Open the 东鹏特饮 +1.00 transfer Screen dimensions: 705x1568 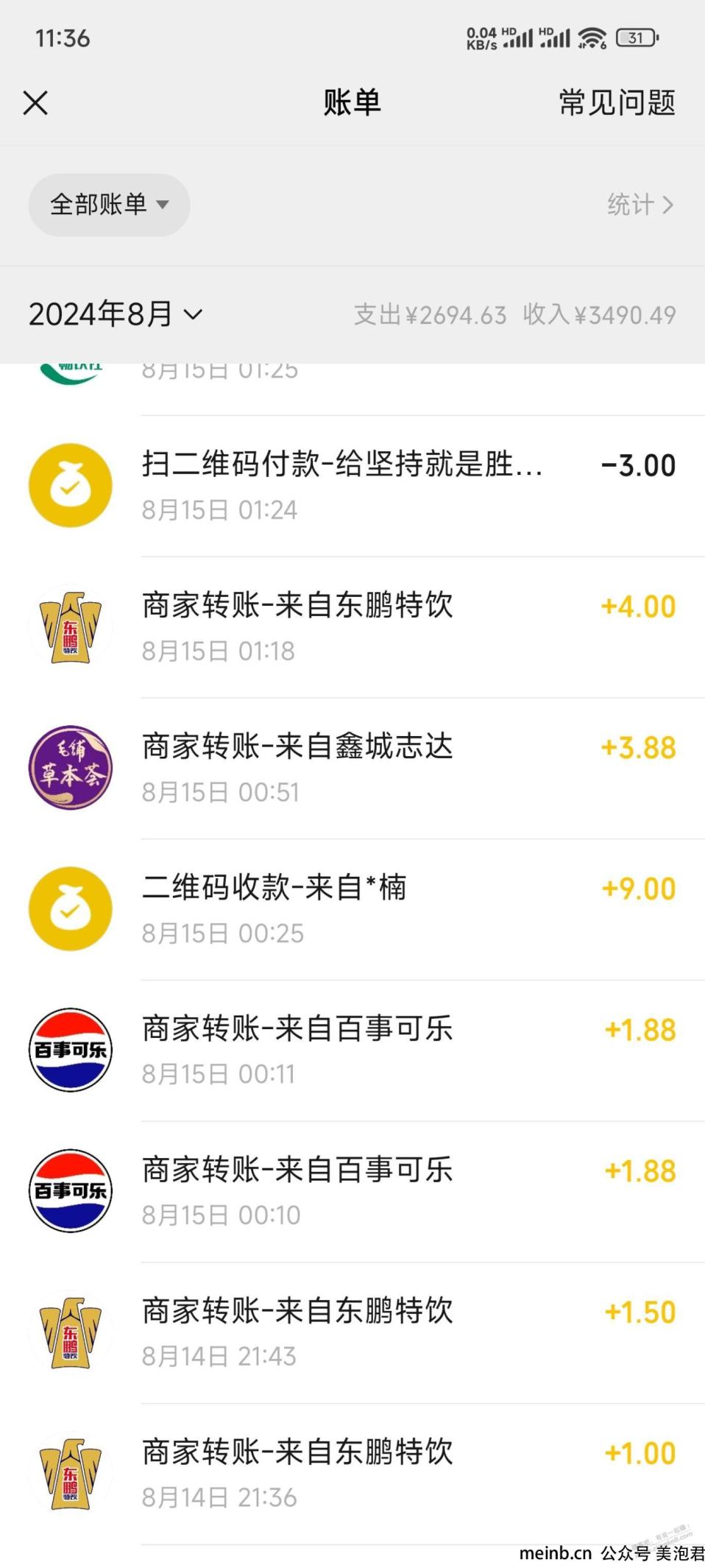[x=352, y=1475]
